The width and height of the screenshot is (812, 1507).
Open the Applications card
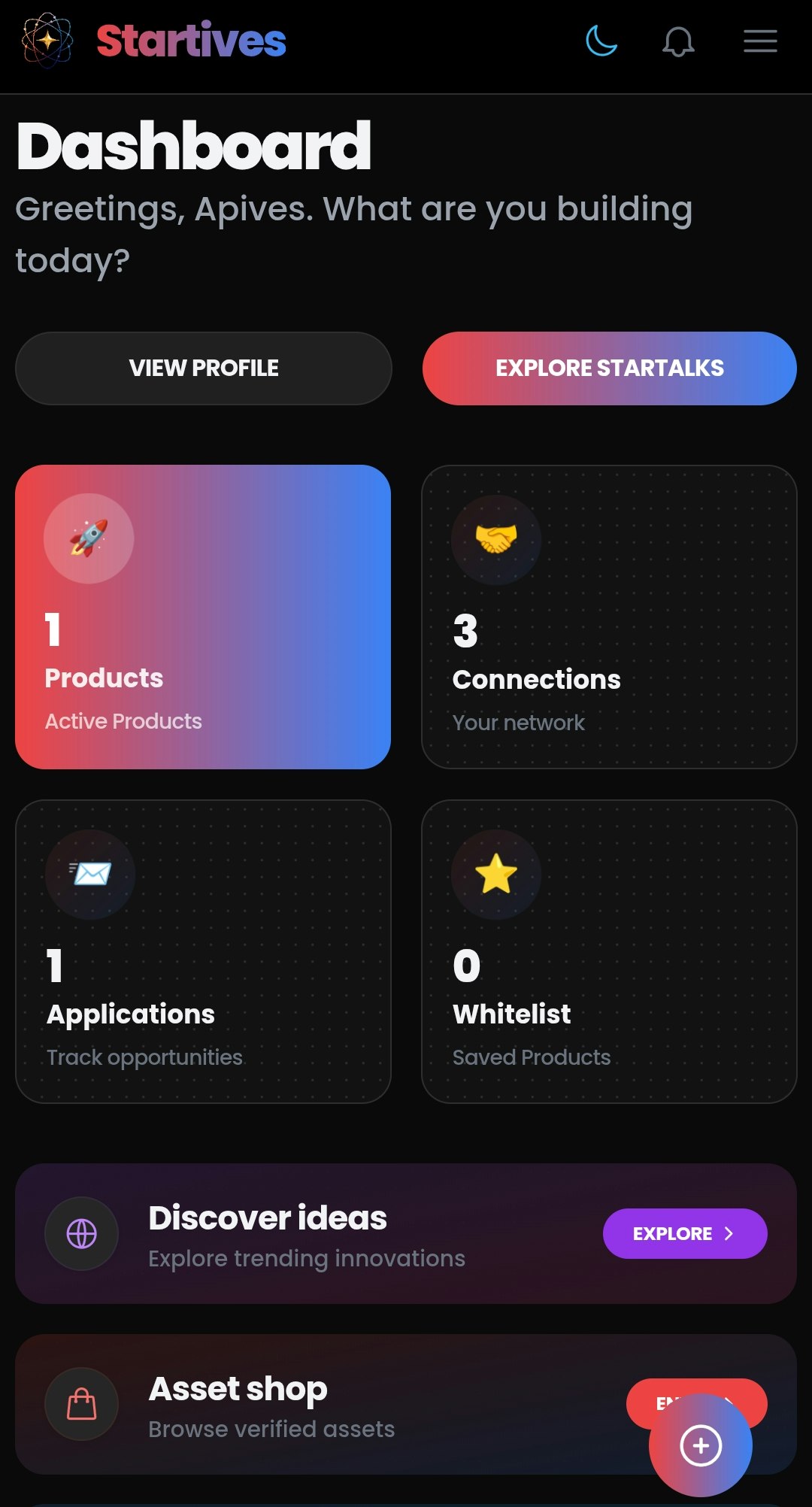click(x=203, y=951)
